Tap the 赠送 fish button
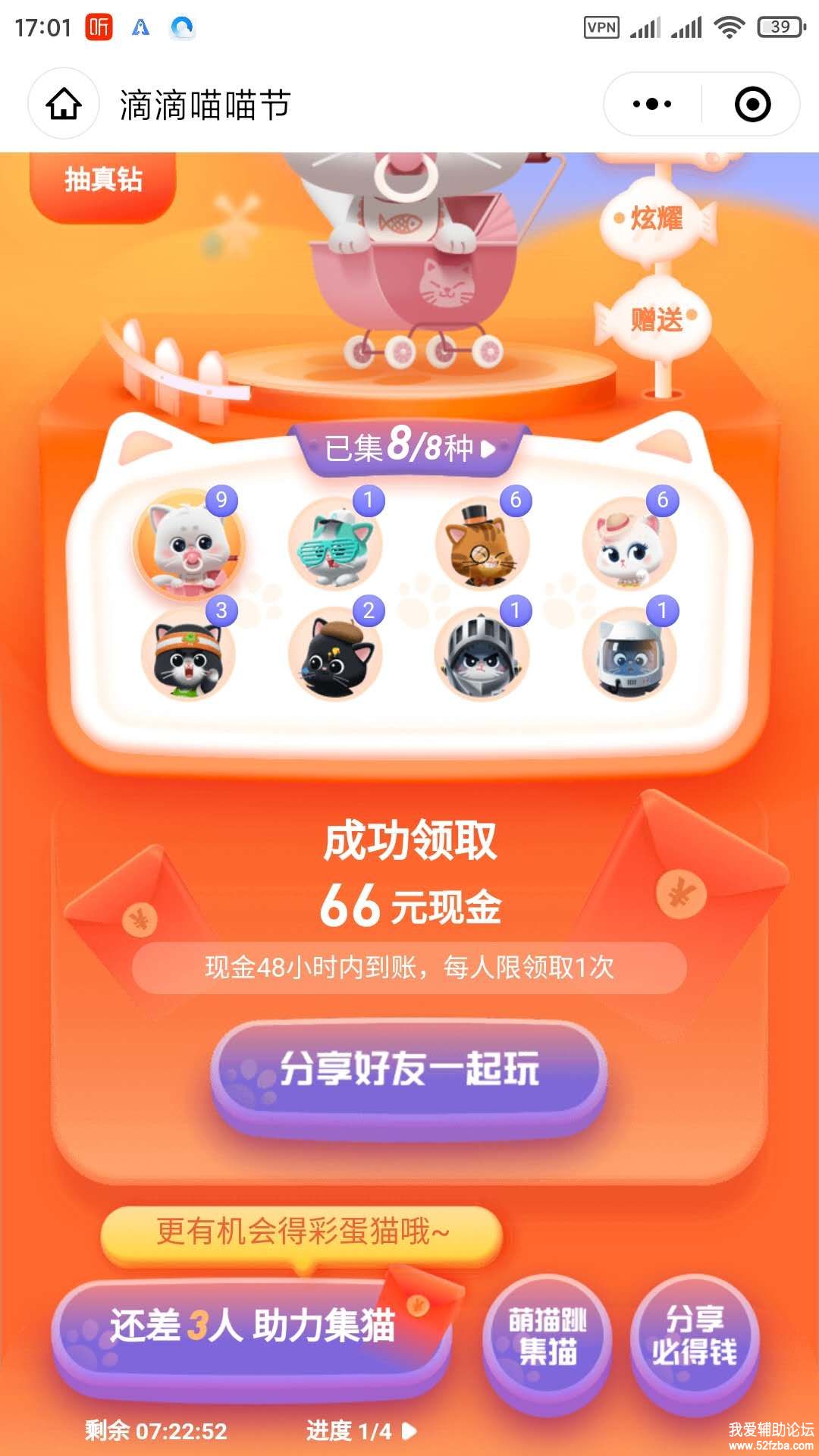 pos(657,319)
